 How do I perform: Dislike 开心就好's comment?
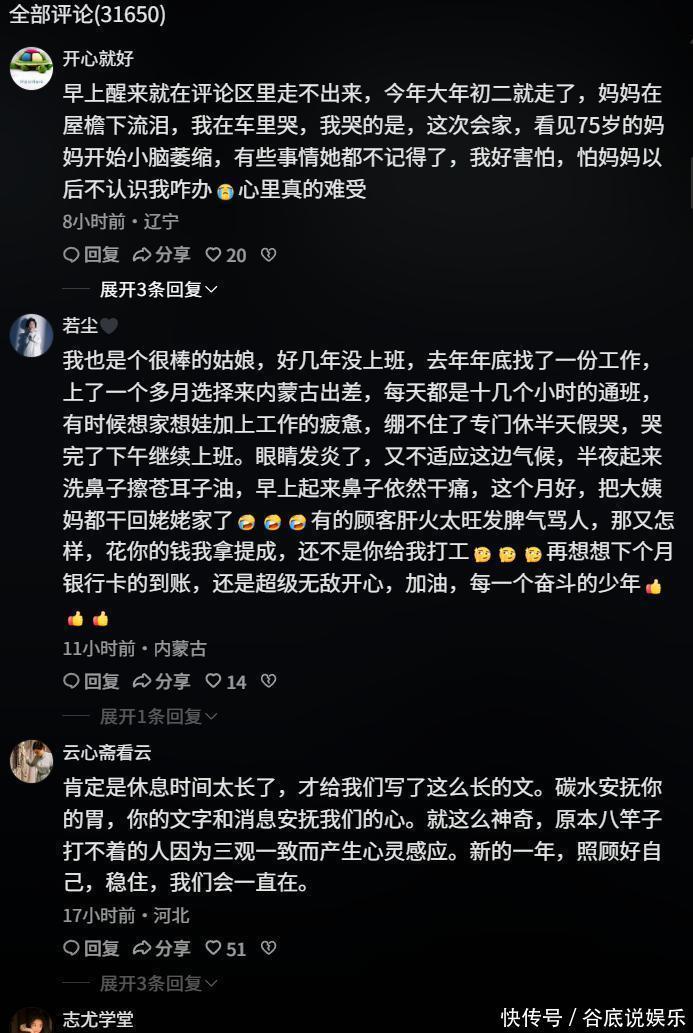(x=268, y=255)
